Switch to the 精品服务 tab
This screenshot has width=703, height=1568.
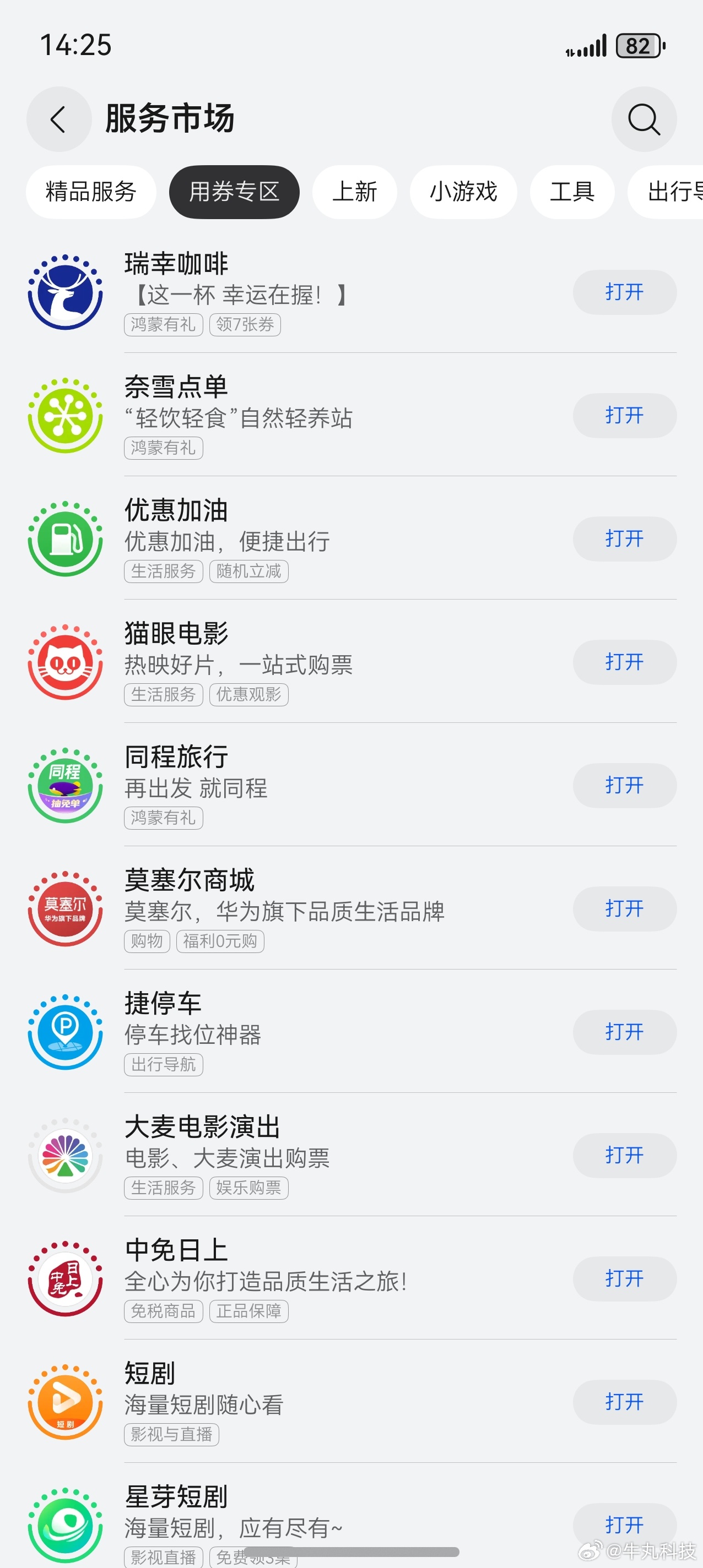(91, 192)
